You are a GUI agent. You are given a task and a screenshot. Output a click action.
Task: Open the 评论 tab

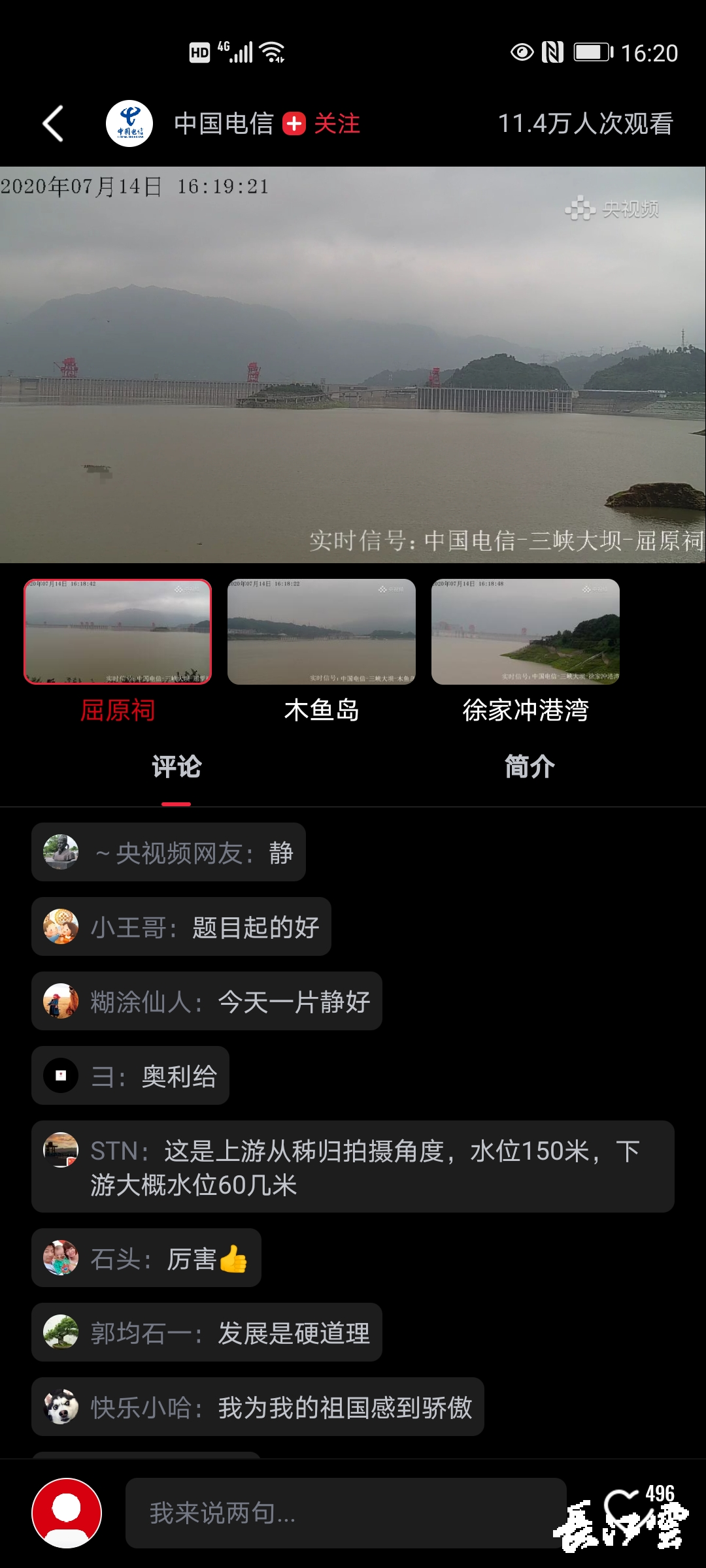tap(176, 766)
